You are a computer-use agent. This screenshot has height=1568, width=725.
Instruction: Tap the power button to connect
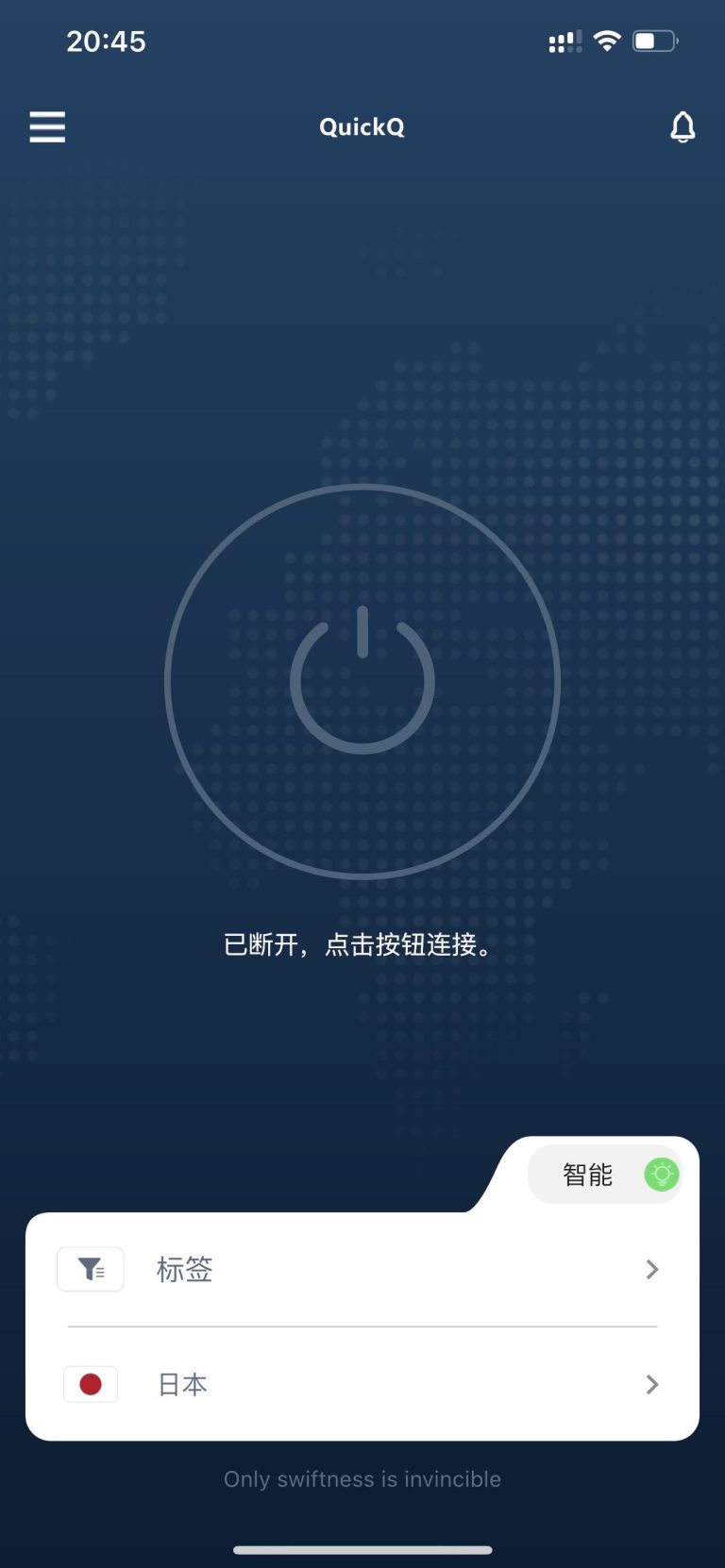coord(362,679)
